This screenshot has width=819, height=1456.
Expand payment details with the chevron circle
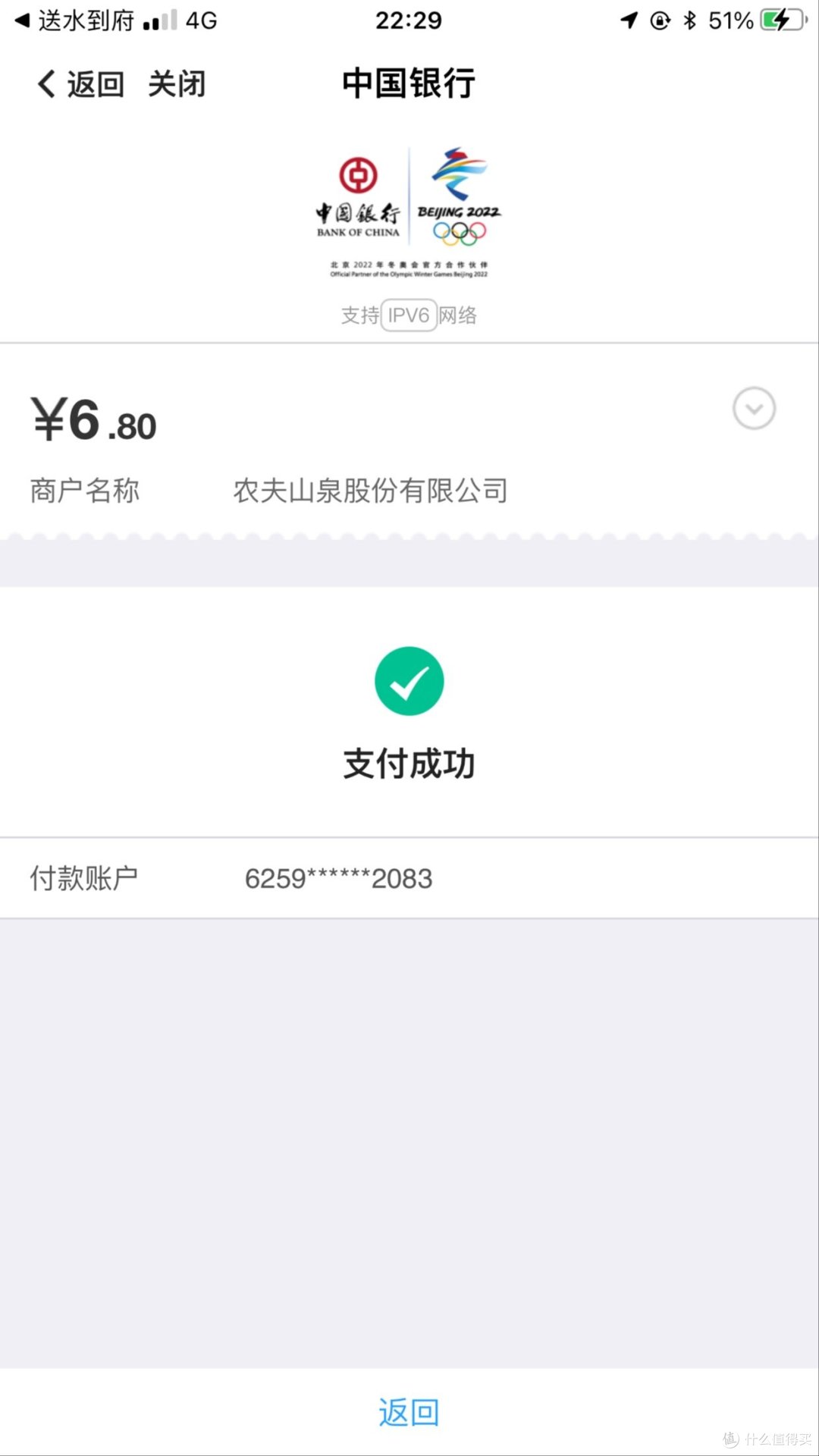754,409
